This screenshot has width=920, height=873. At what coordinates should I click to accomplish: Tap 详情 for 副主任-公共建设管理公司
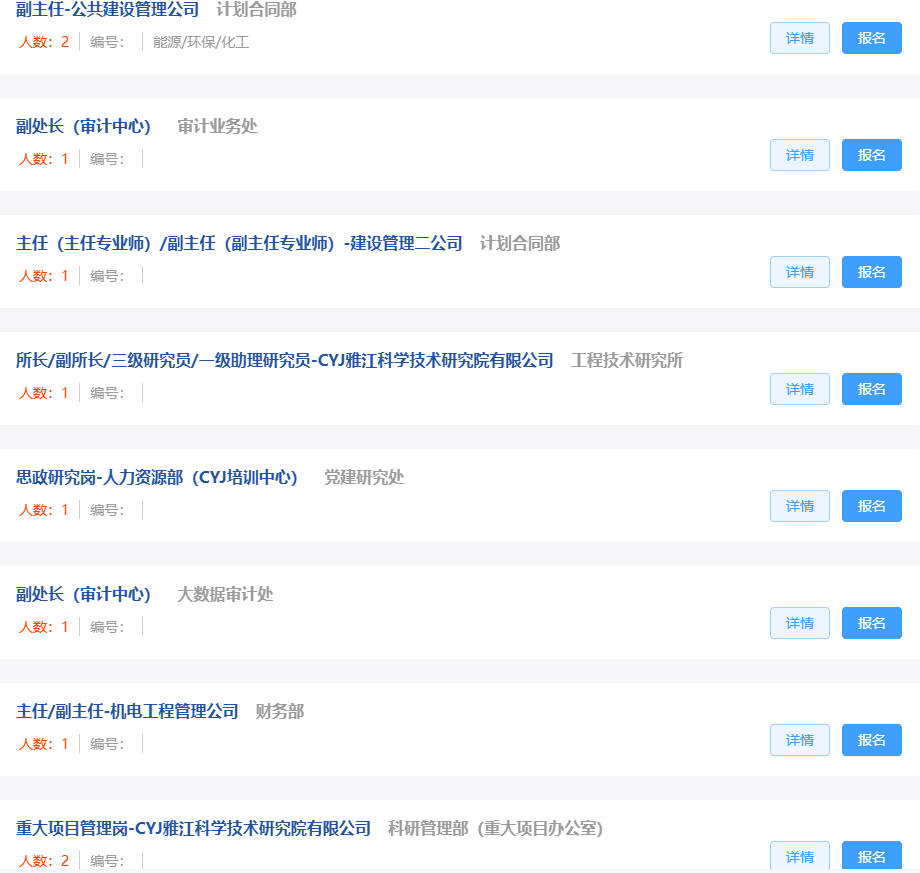pos(799,38)
